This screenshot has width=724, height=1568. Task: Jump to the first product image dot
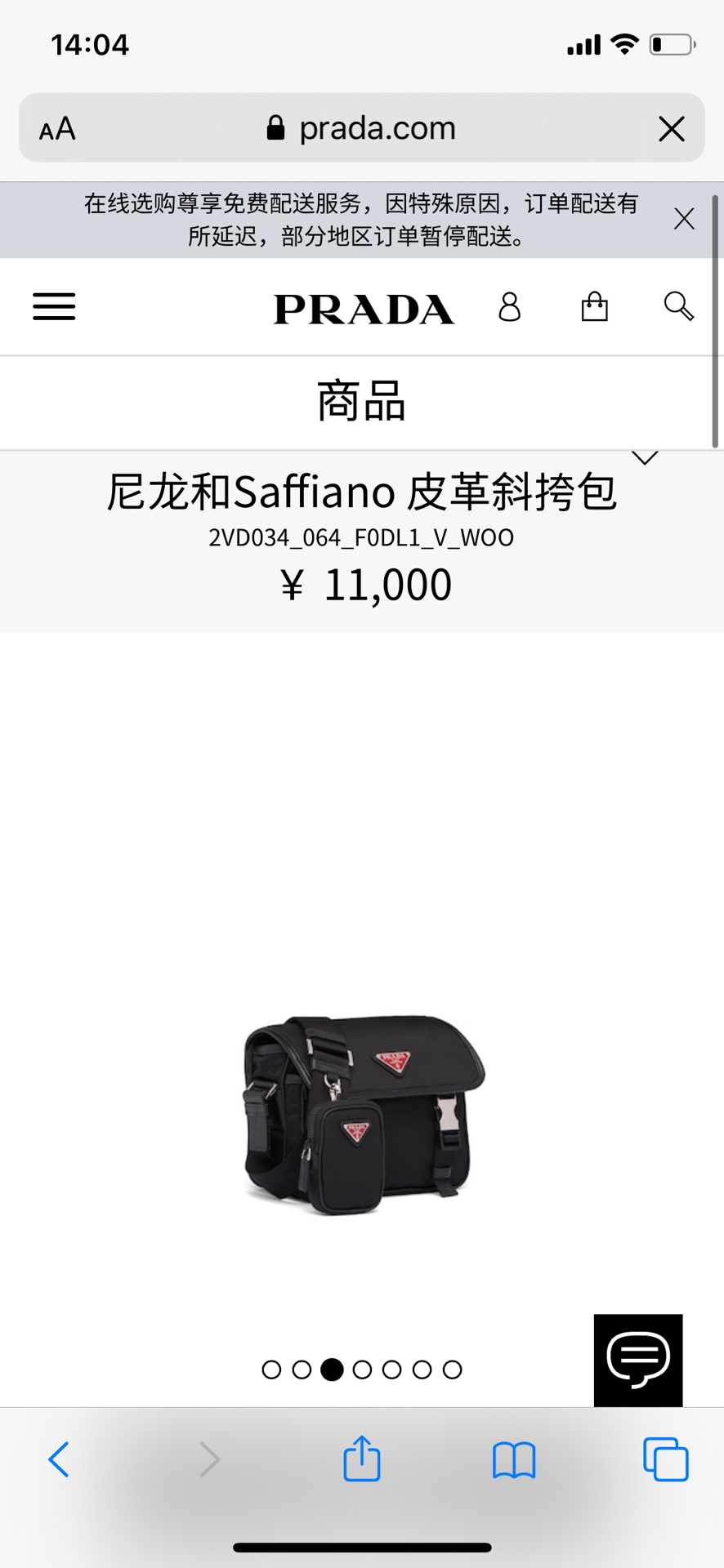point(271,1370)
